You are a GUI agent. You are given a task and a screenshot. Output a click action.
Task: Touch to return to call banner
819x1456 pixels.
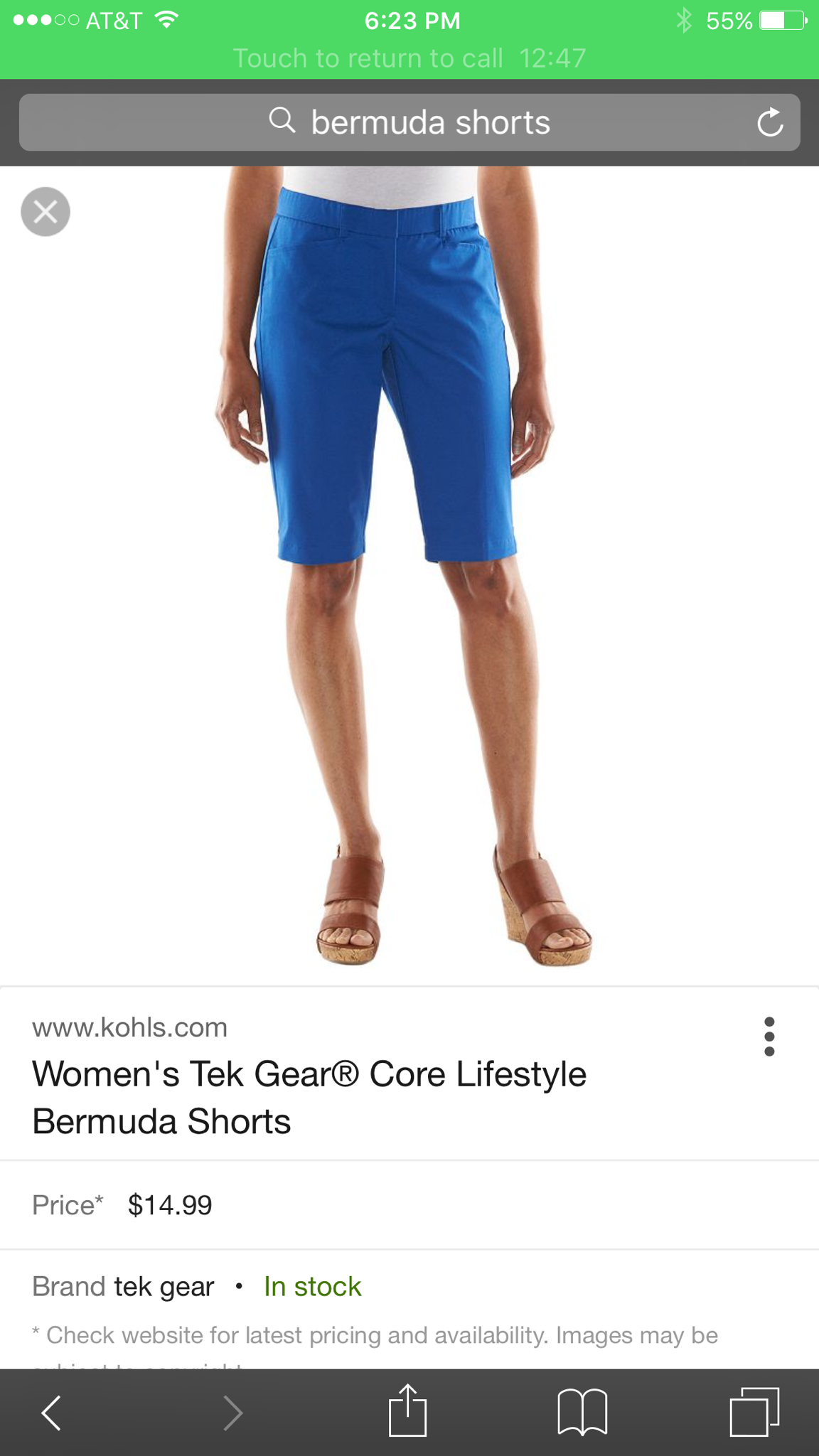click(x=409, y=58)
